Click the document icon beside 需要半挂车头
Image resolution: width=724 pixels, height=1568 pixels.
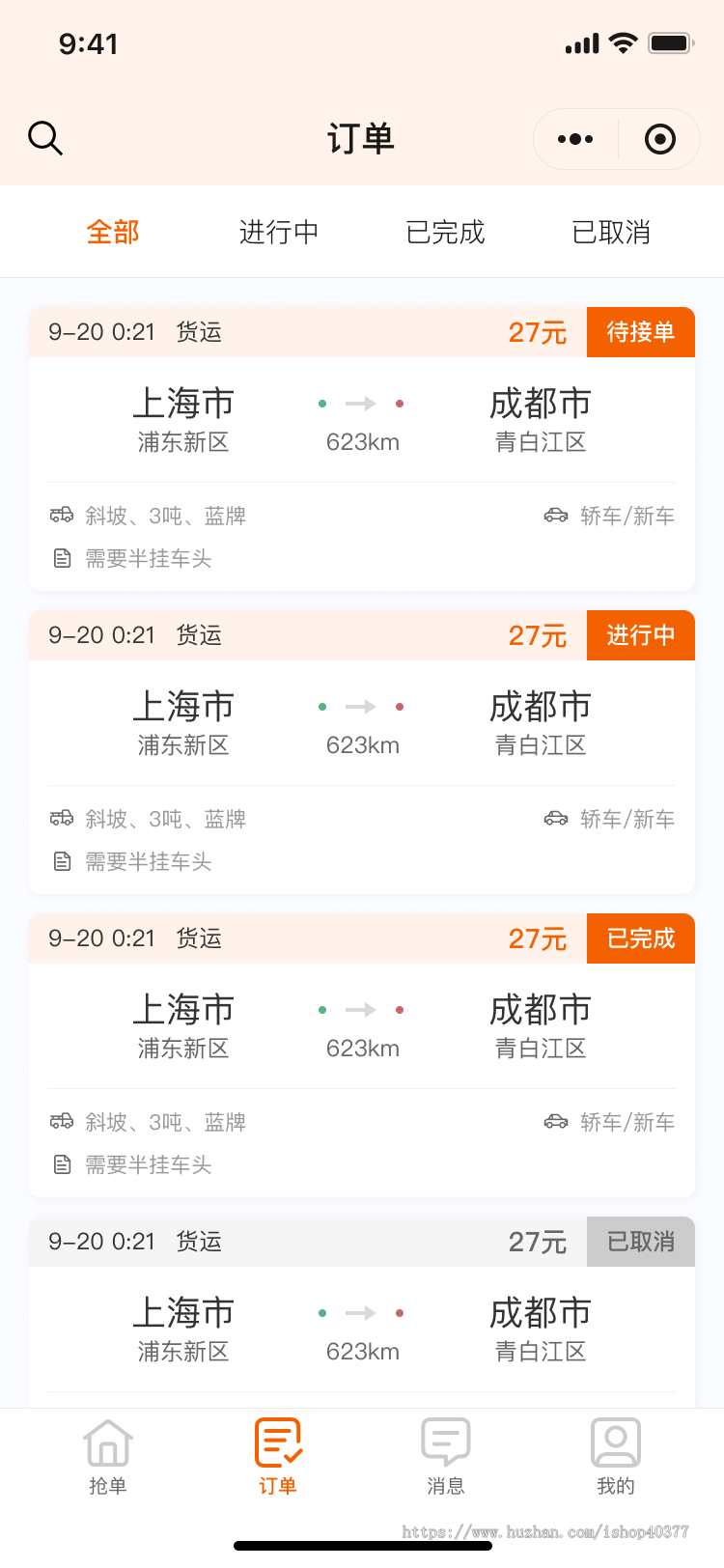coord(61,558)
